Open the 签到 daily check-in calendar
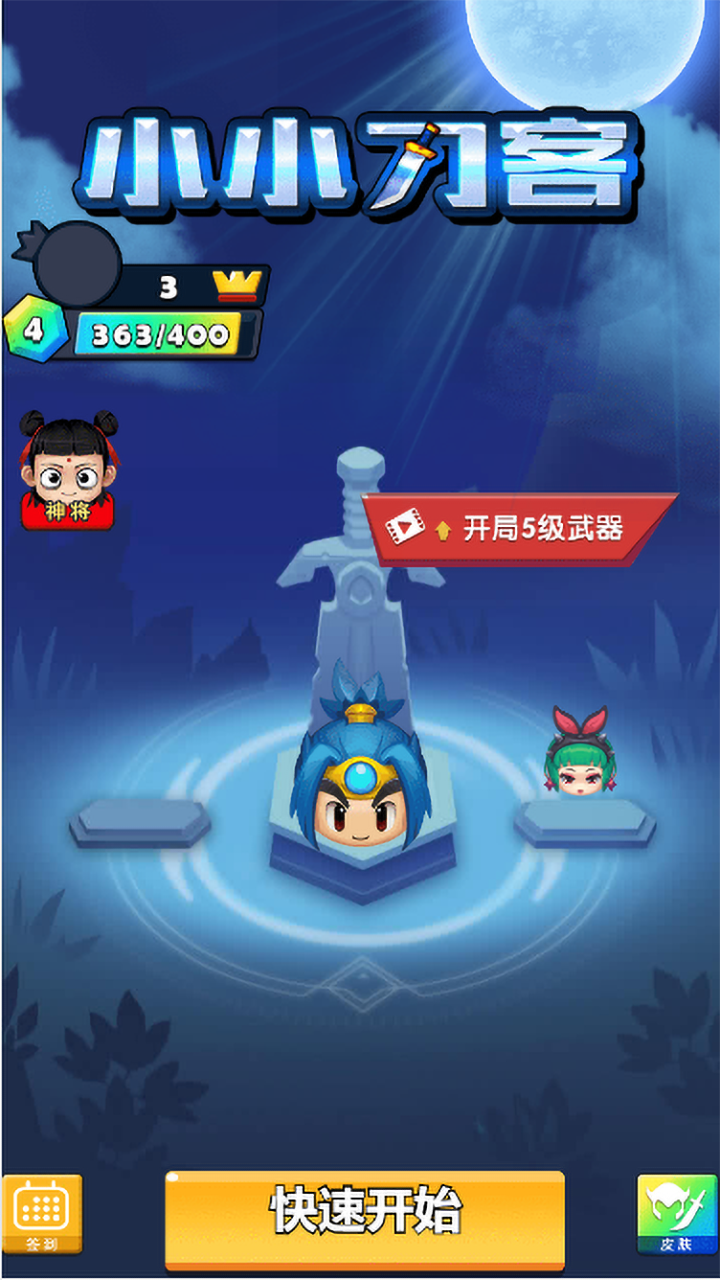This screenshot has width=720, height=1280. point(42,1213)
